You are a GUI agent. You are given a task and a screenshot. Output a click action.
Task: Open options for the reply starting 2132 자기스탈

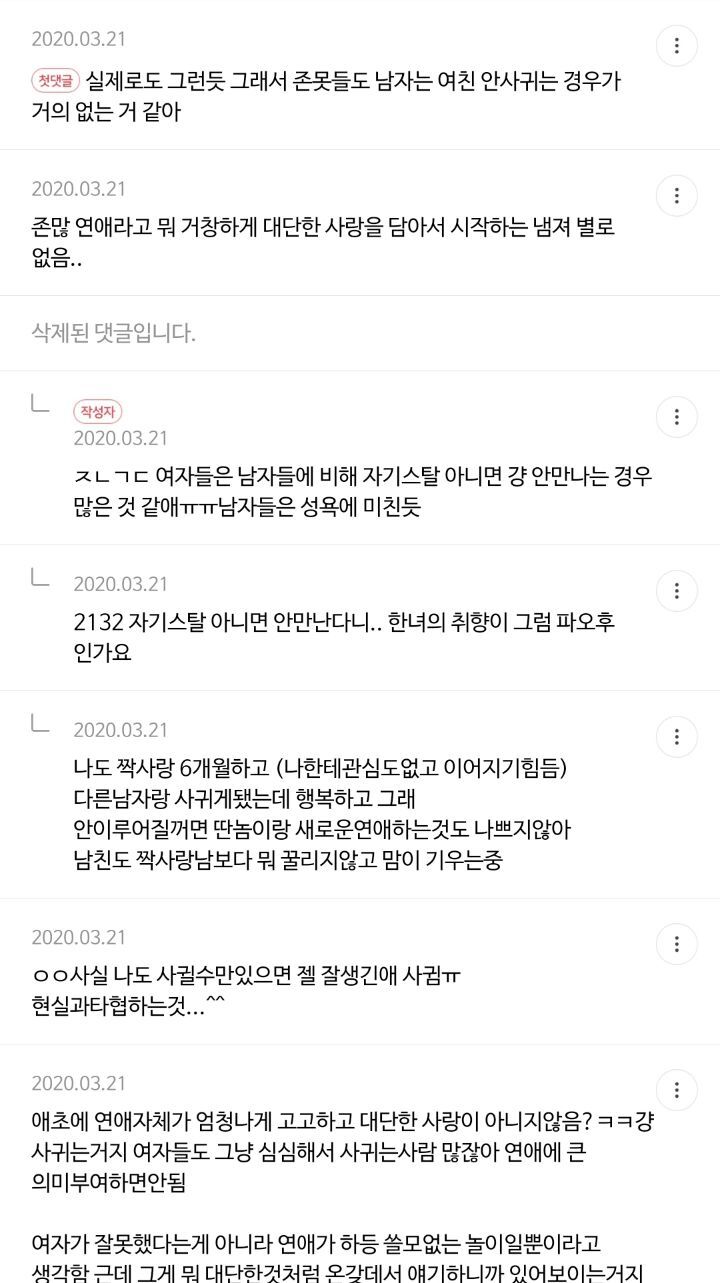coord(677,591)
